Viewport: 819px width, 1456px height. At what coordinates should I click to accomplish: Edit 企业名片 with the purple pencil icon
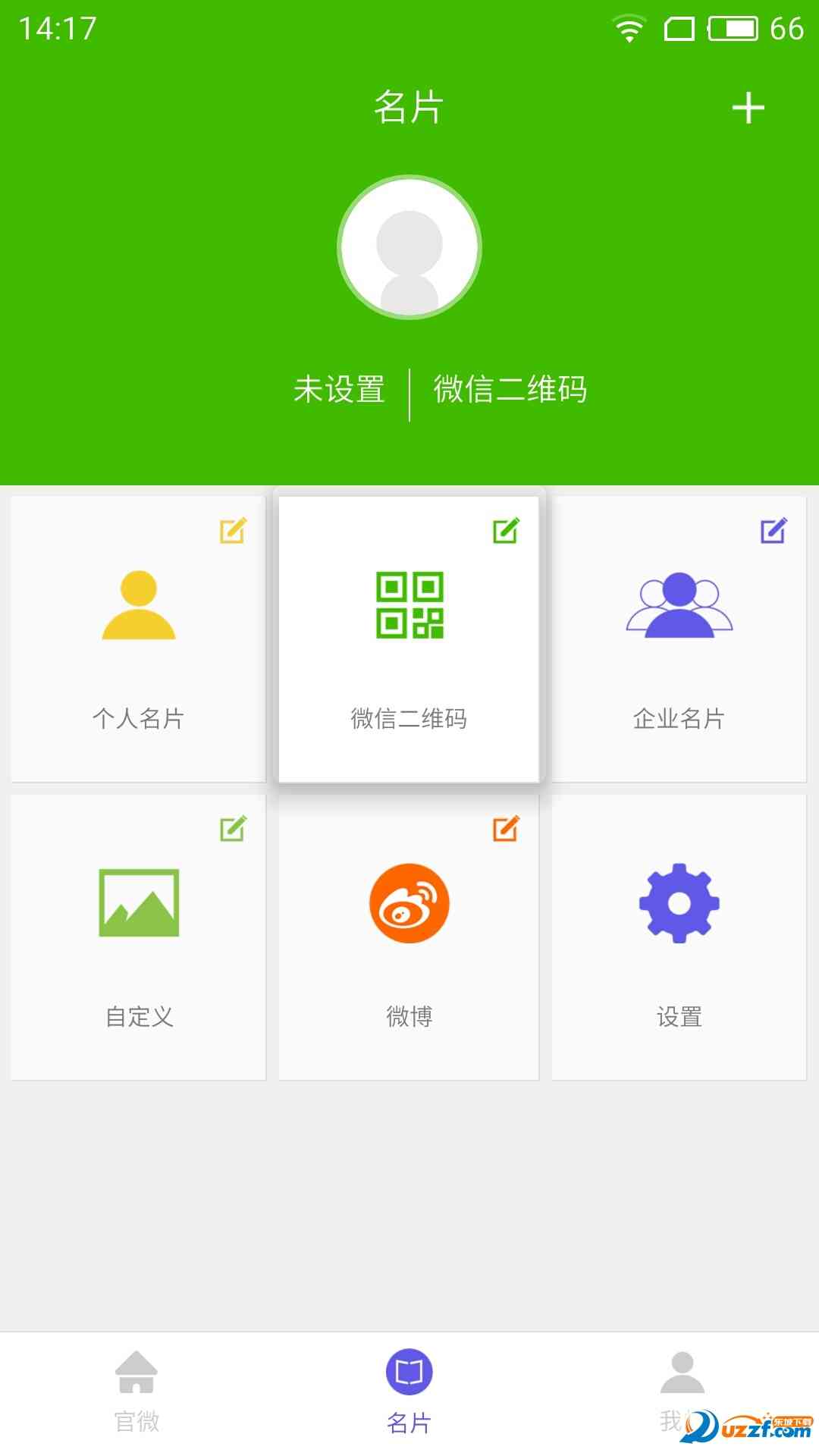pyautogui.click(x=773, y=531)
